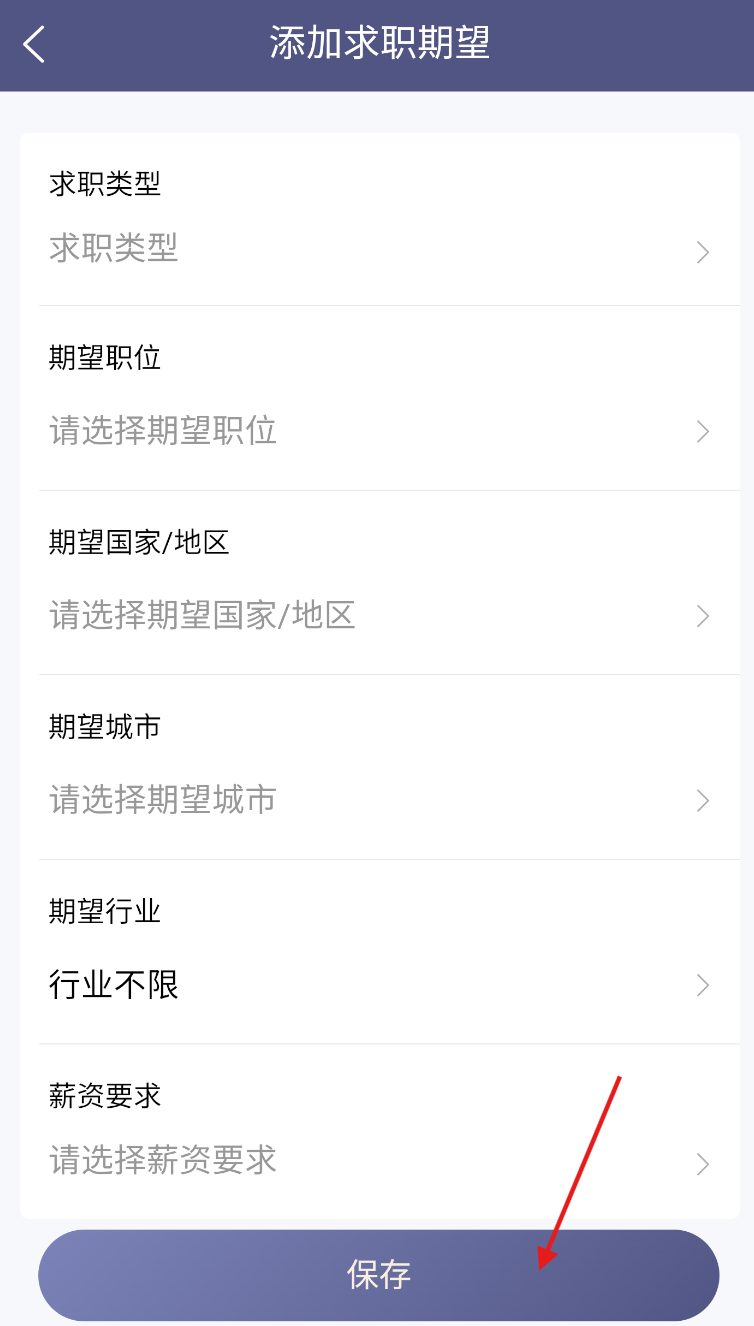Select 期望国家/地区 row
Viewport: 754px width, 1326px height.
[380, 615]
